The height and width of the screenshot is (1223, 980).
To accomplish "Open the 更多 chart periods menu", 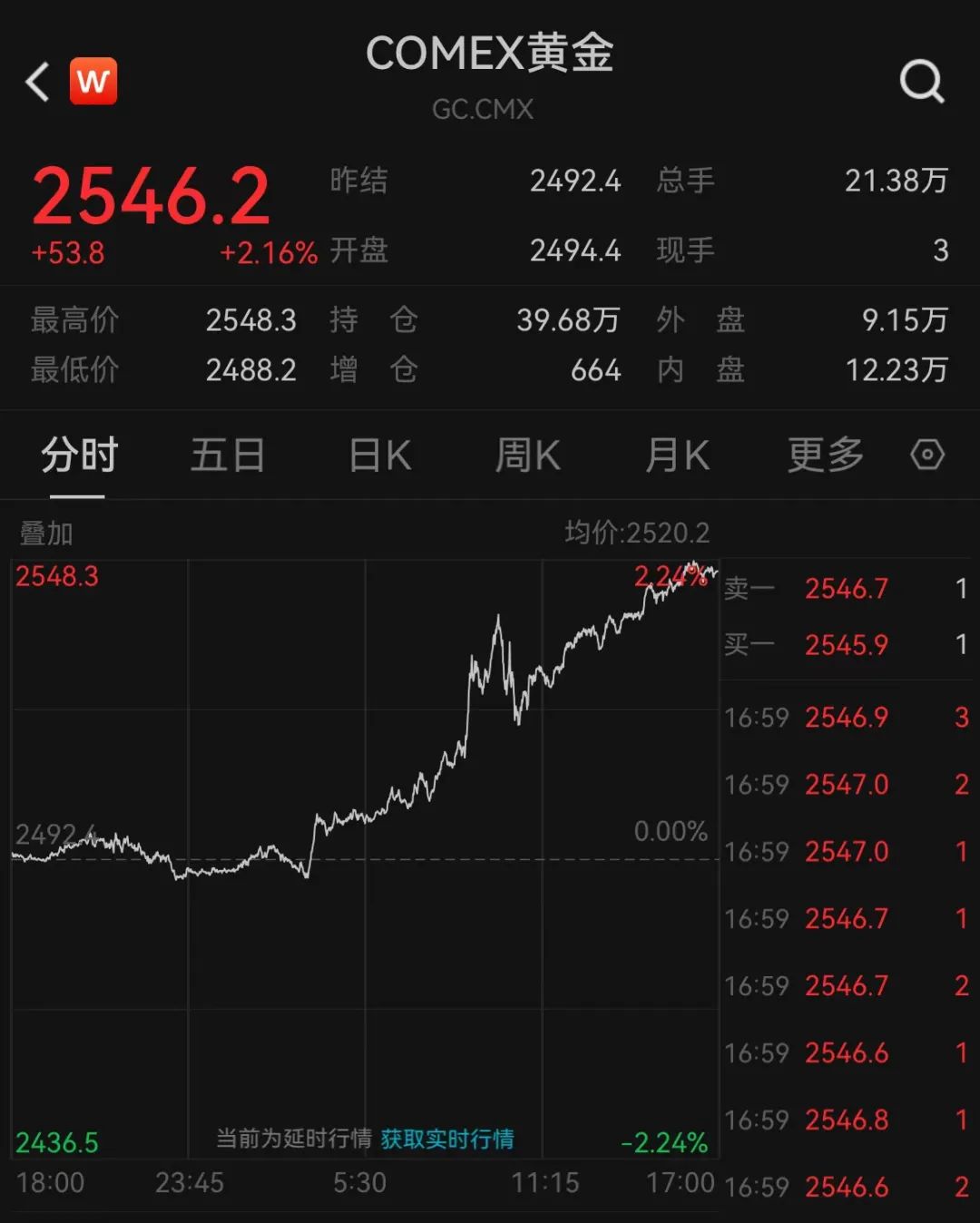I will (x=825, y=455).
